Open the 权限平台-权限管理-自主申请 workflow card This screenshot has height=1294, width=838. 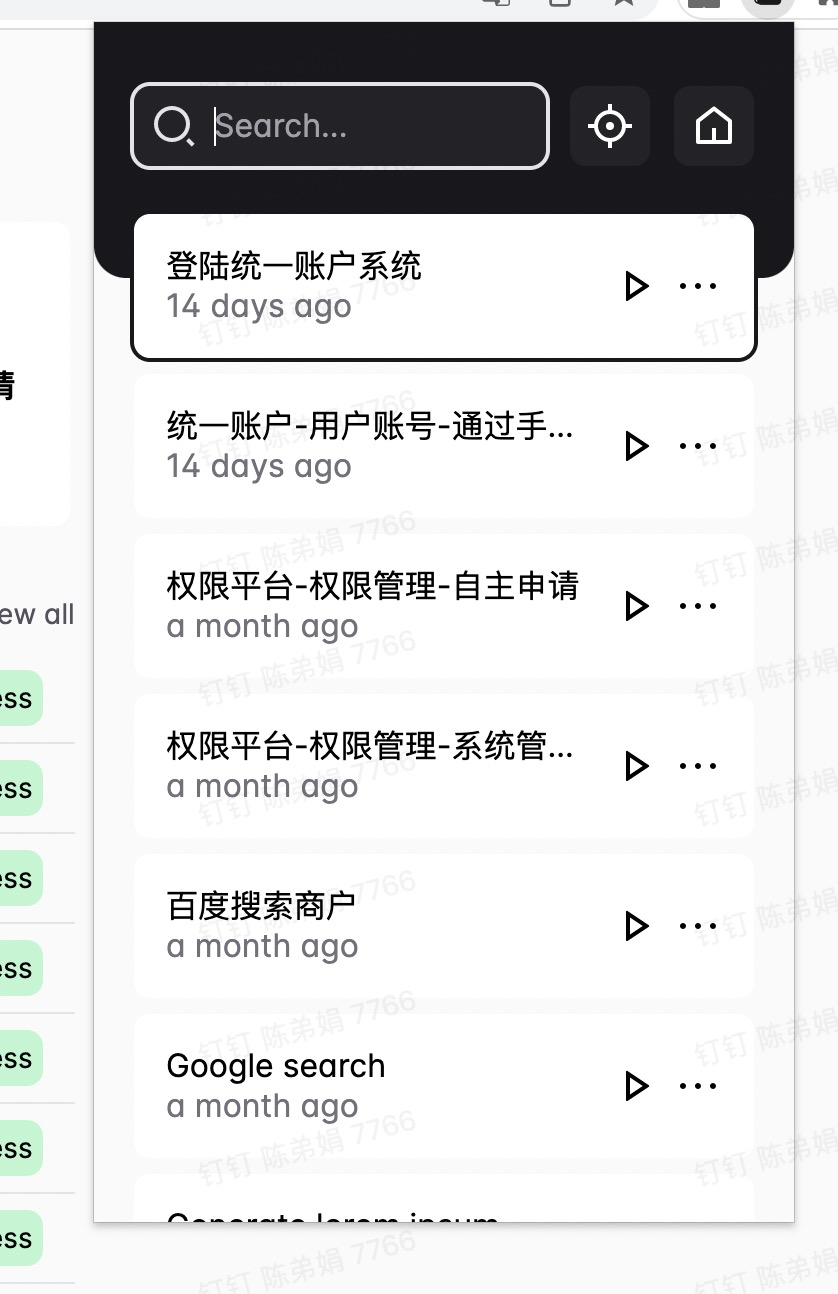coord(370,606)
